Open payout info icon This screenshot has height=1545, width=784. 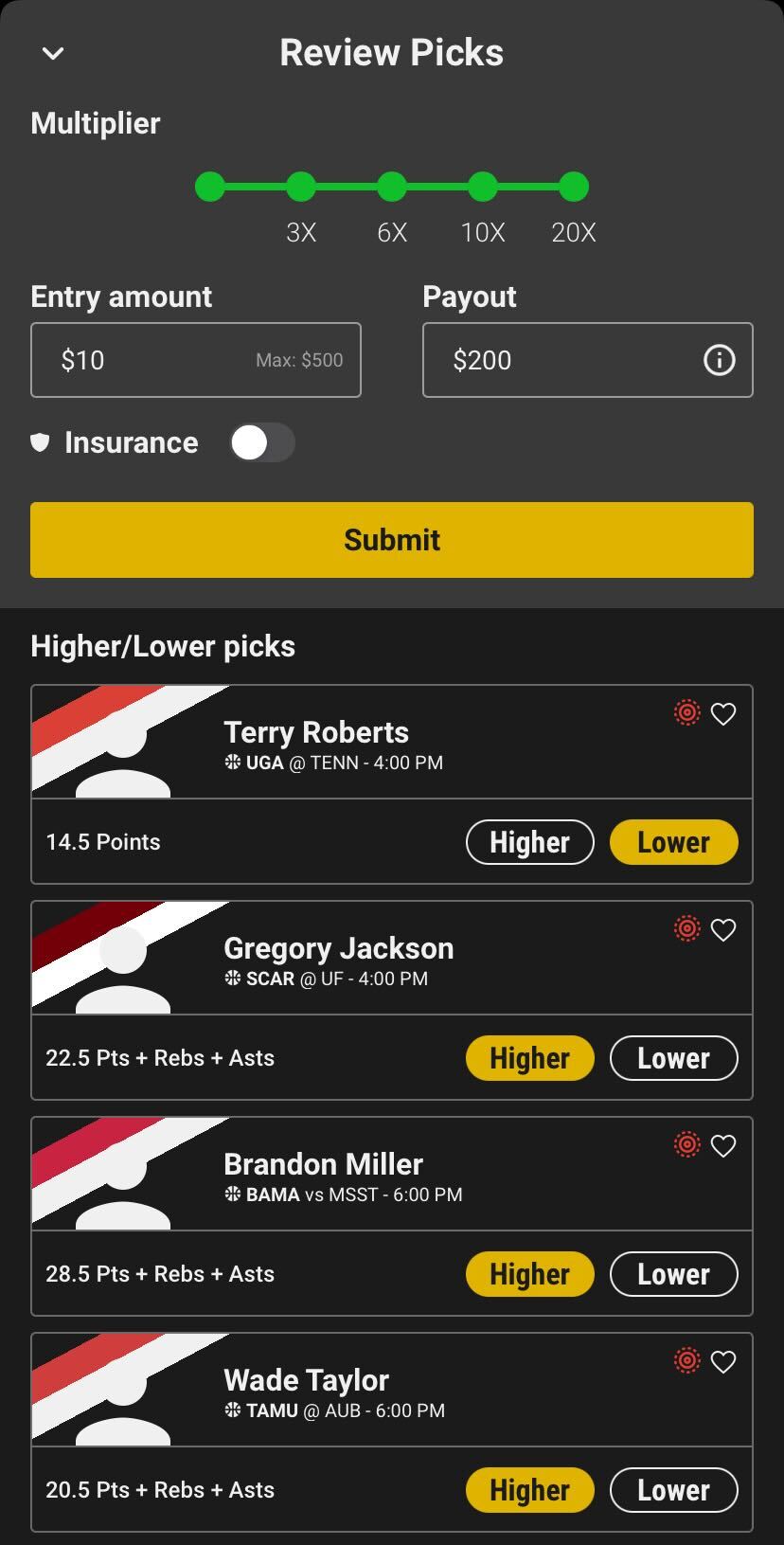coord(719,360)
